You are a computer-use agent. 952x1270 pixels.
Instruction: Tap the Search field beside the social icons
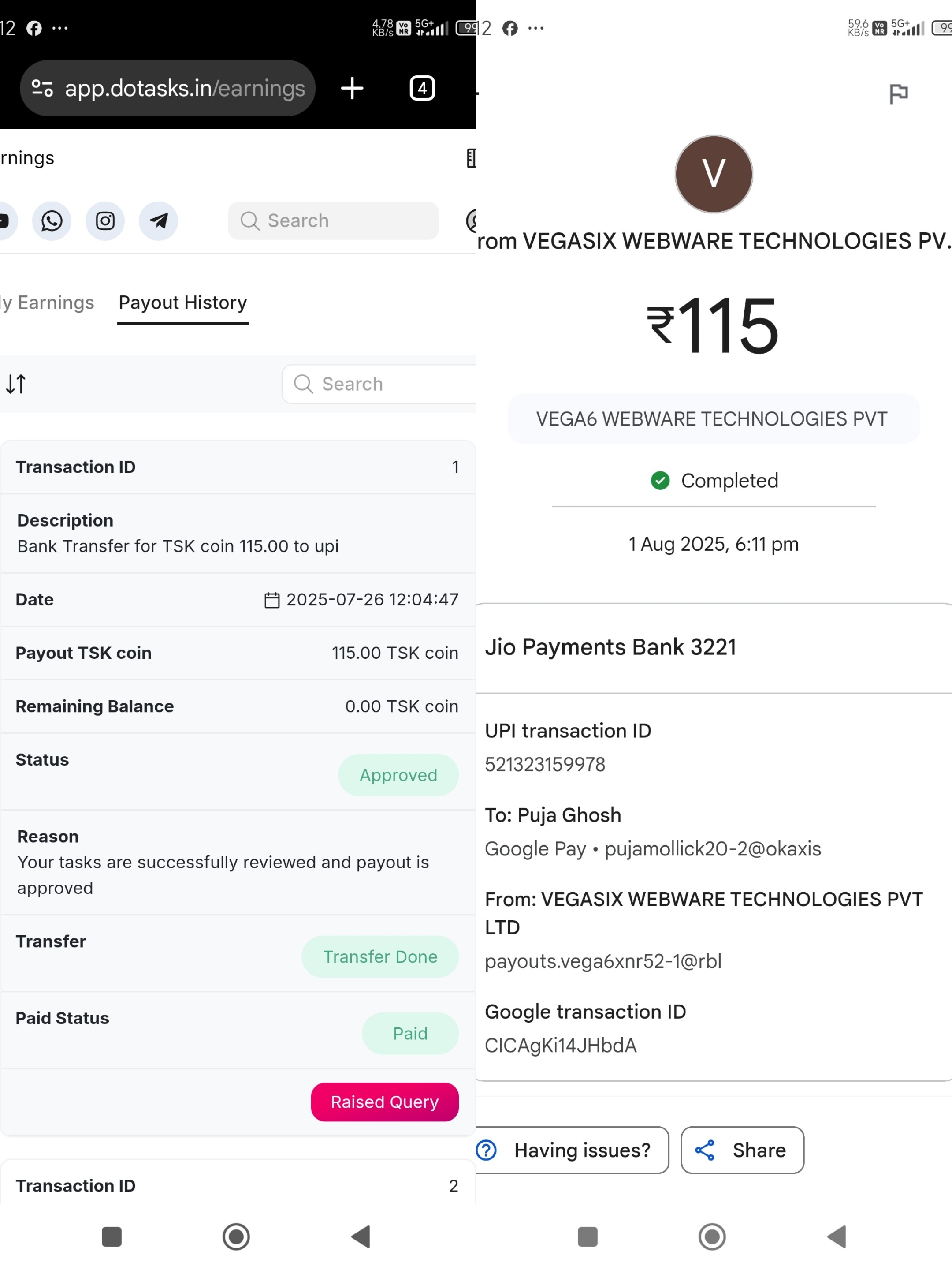[x=333, y=221]
